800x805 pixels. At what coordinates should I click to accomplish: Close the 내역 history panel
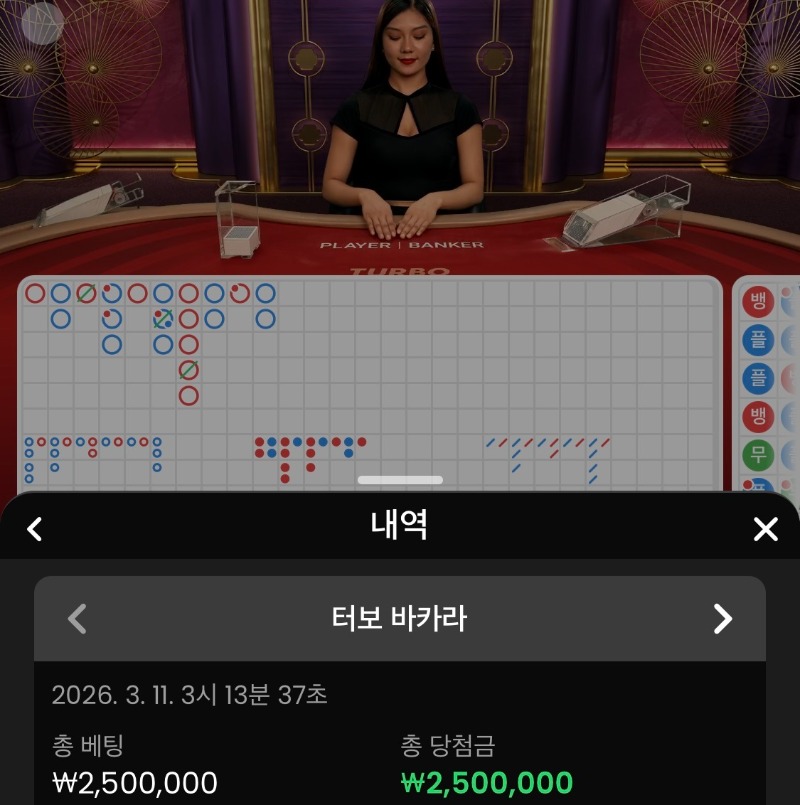coord(765,529)
